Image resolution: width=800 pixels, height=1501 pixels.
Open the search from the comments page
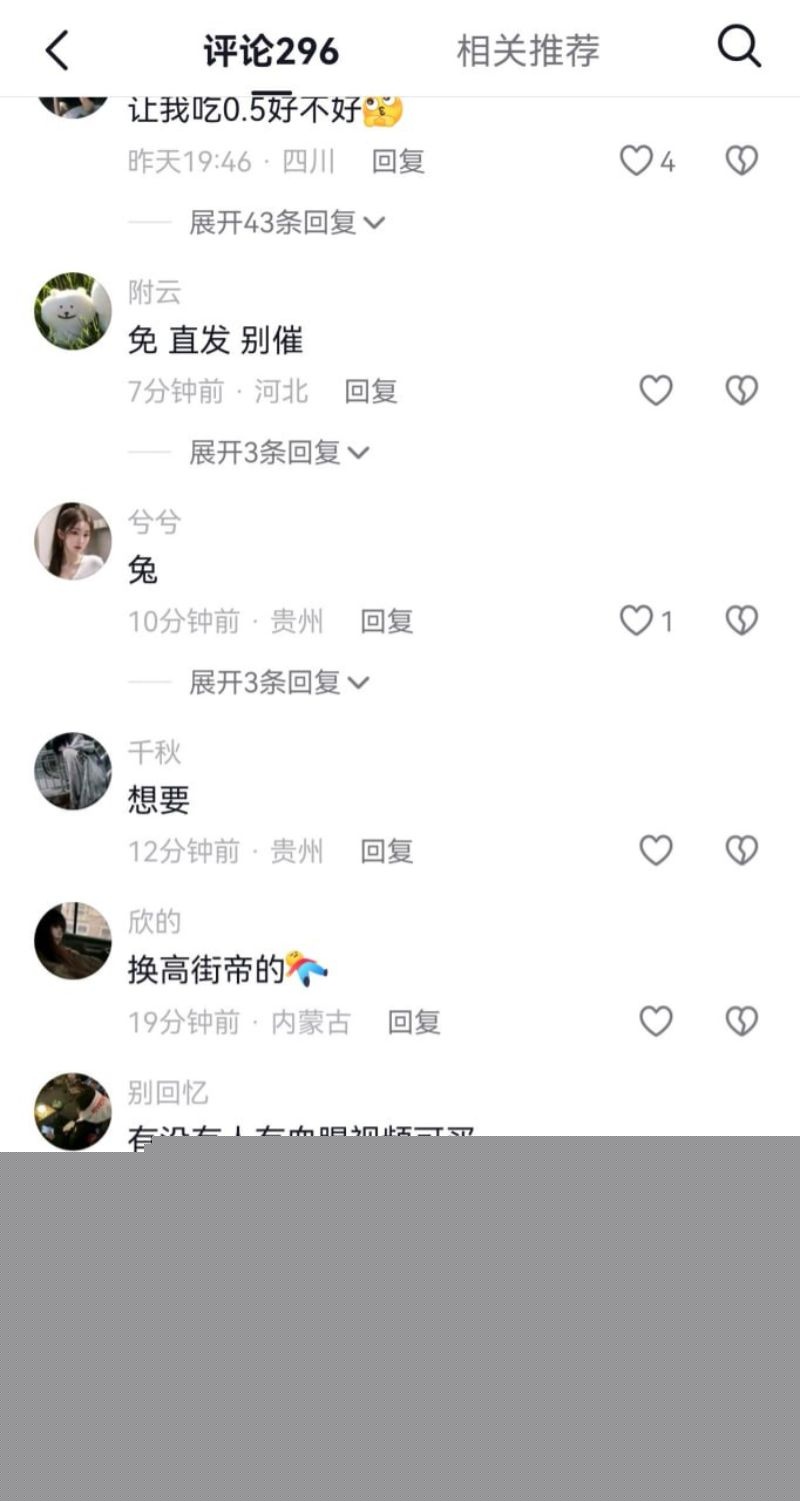(738, 47)
